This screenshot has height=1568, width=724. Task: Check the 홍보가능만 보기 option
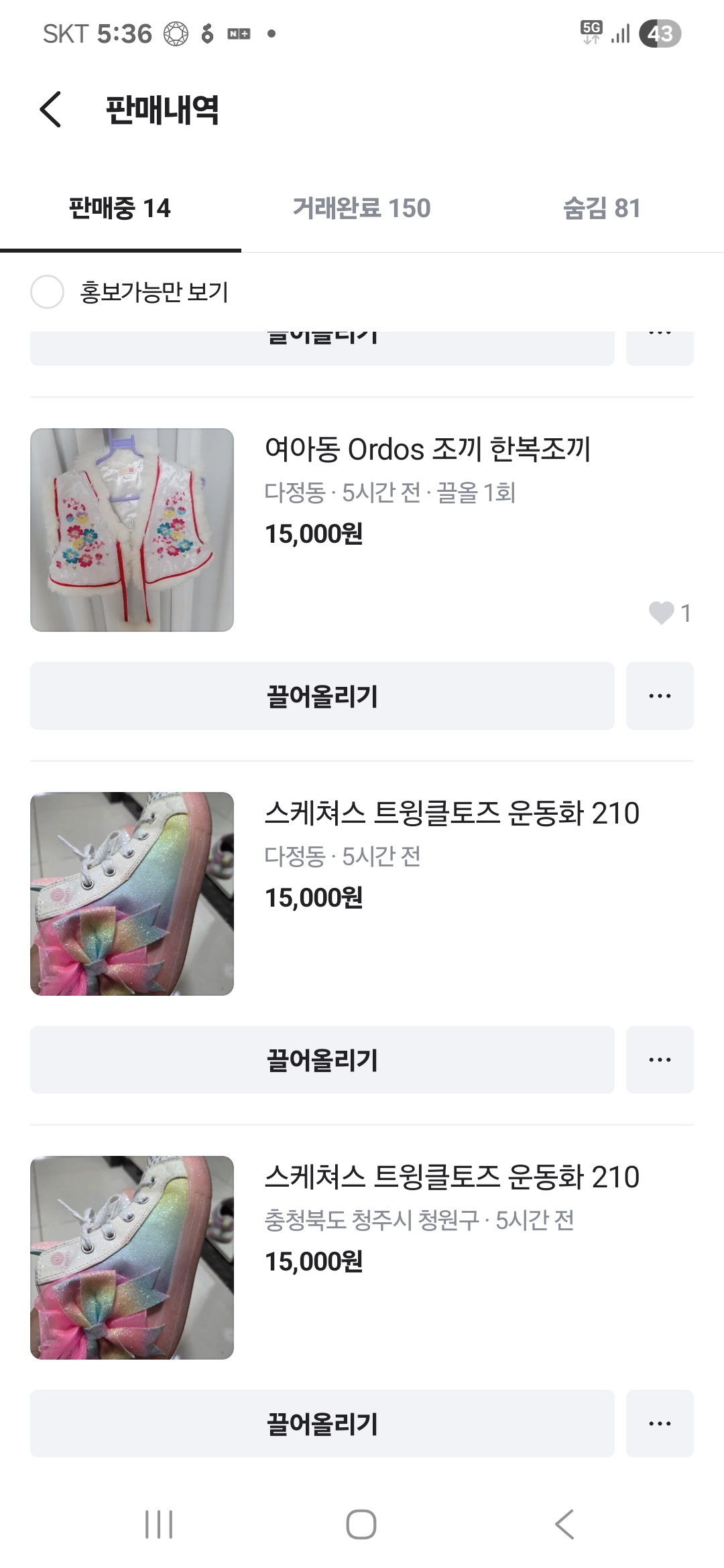(x=48, y=291)
